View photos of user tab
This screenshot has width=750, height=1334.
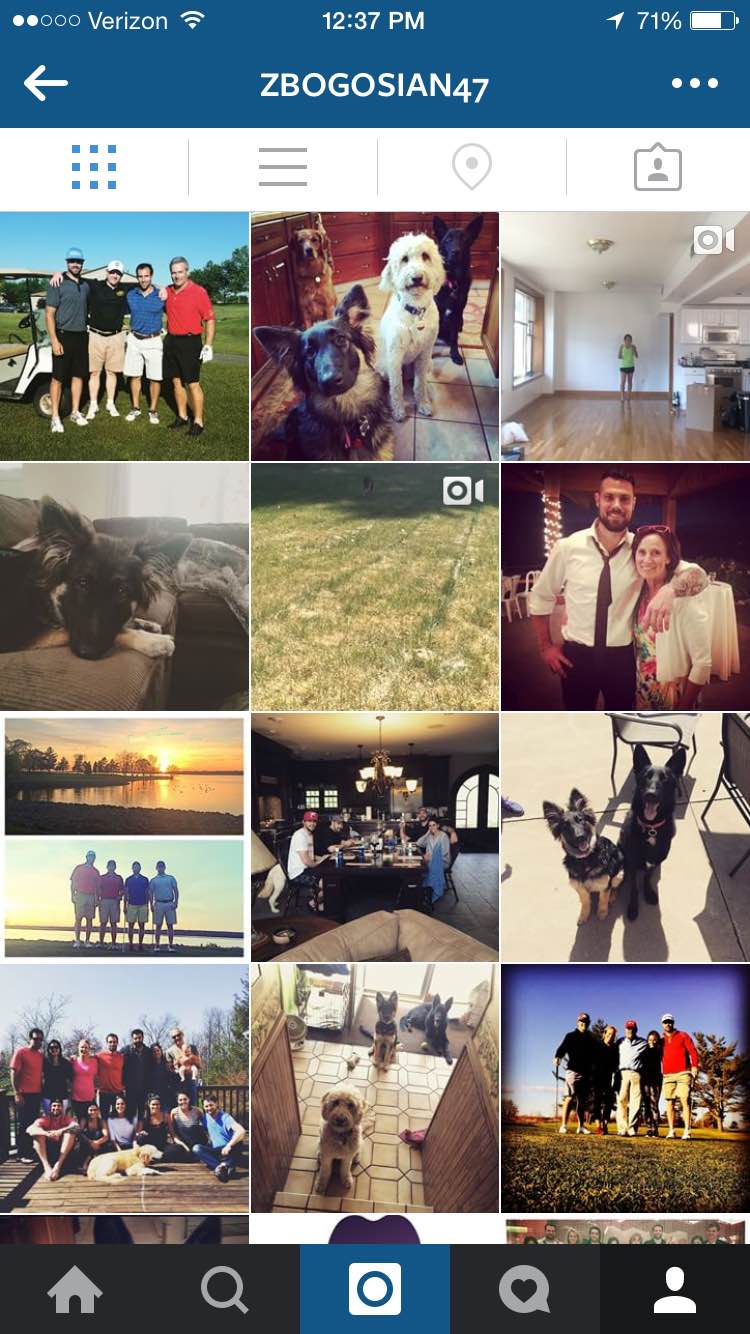click(x=658, y=167)
